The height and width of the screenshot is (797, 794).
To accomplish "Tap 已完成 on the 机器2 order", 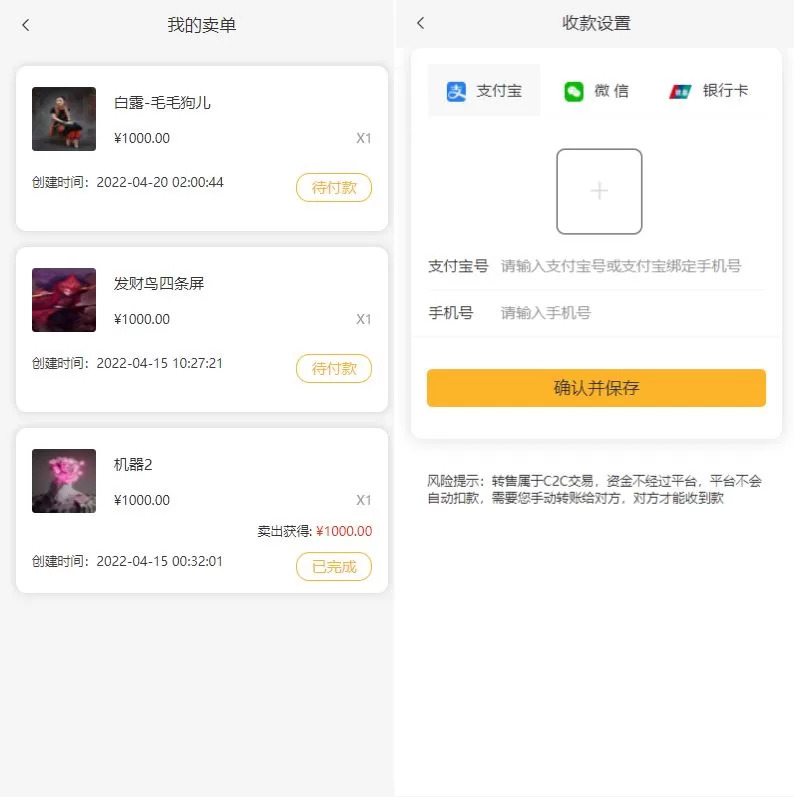I will pos(334,567).
